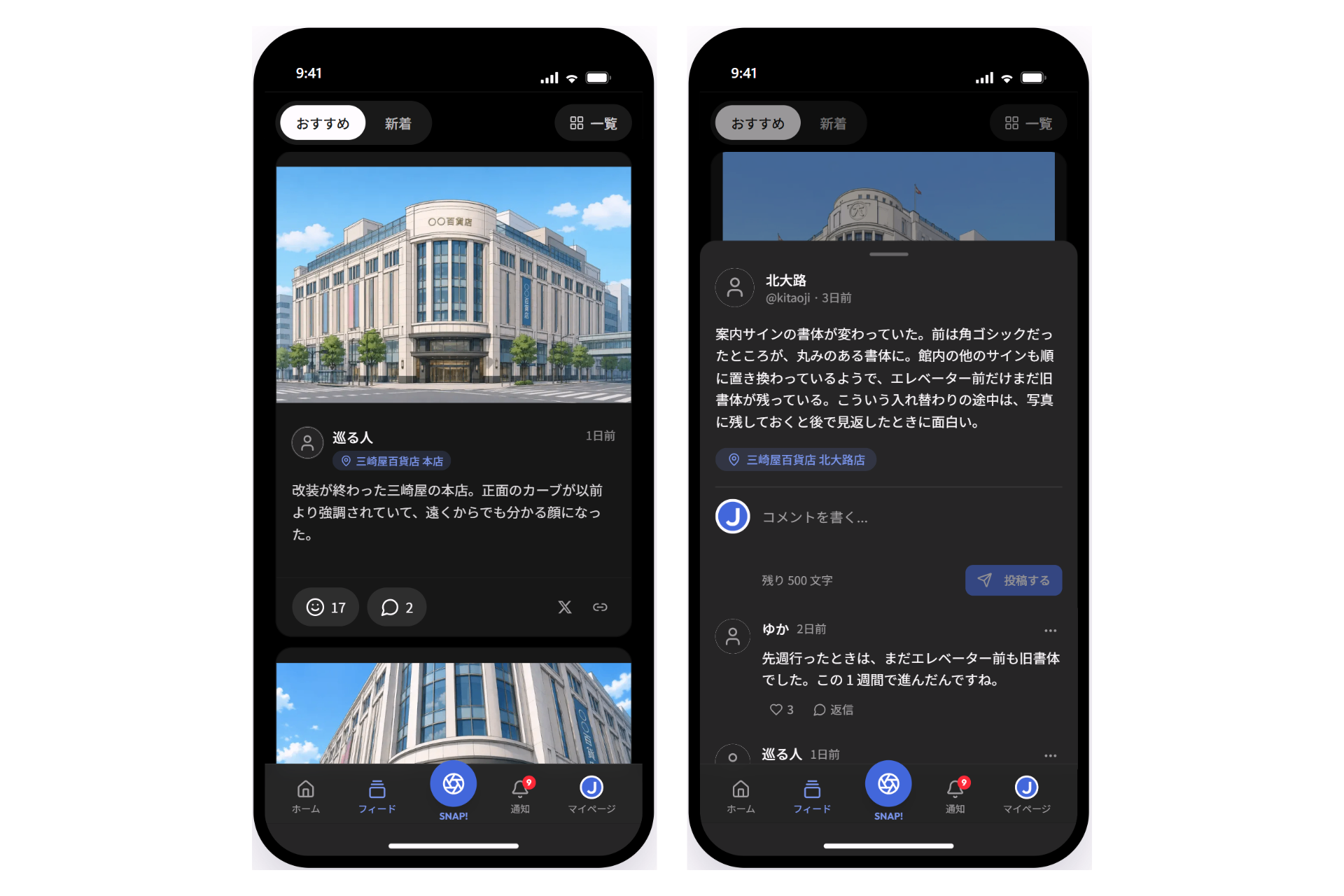Switch to the 新着 tab on the left phone

[x=398, y=124]
